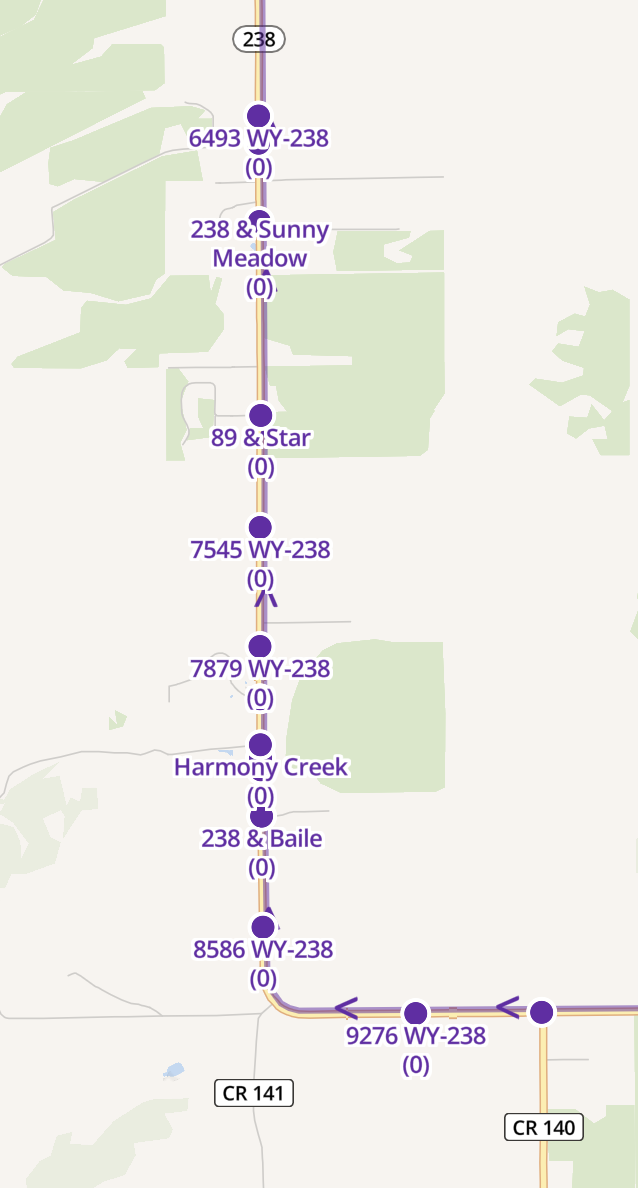Image resolution: width=638 pixels, height=1188 pixels.
Task: Tap the 89 & Star stop marker
Action: pyautogui.click(x=261, y=415)
